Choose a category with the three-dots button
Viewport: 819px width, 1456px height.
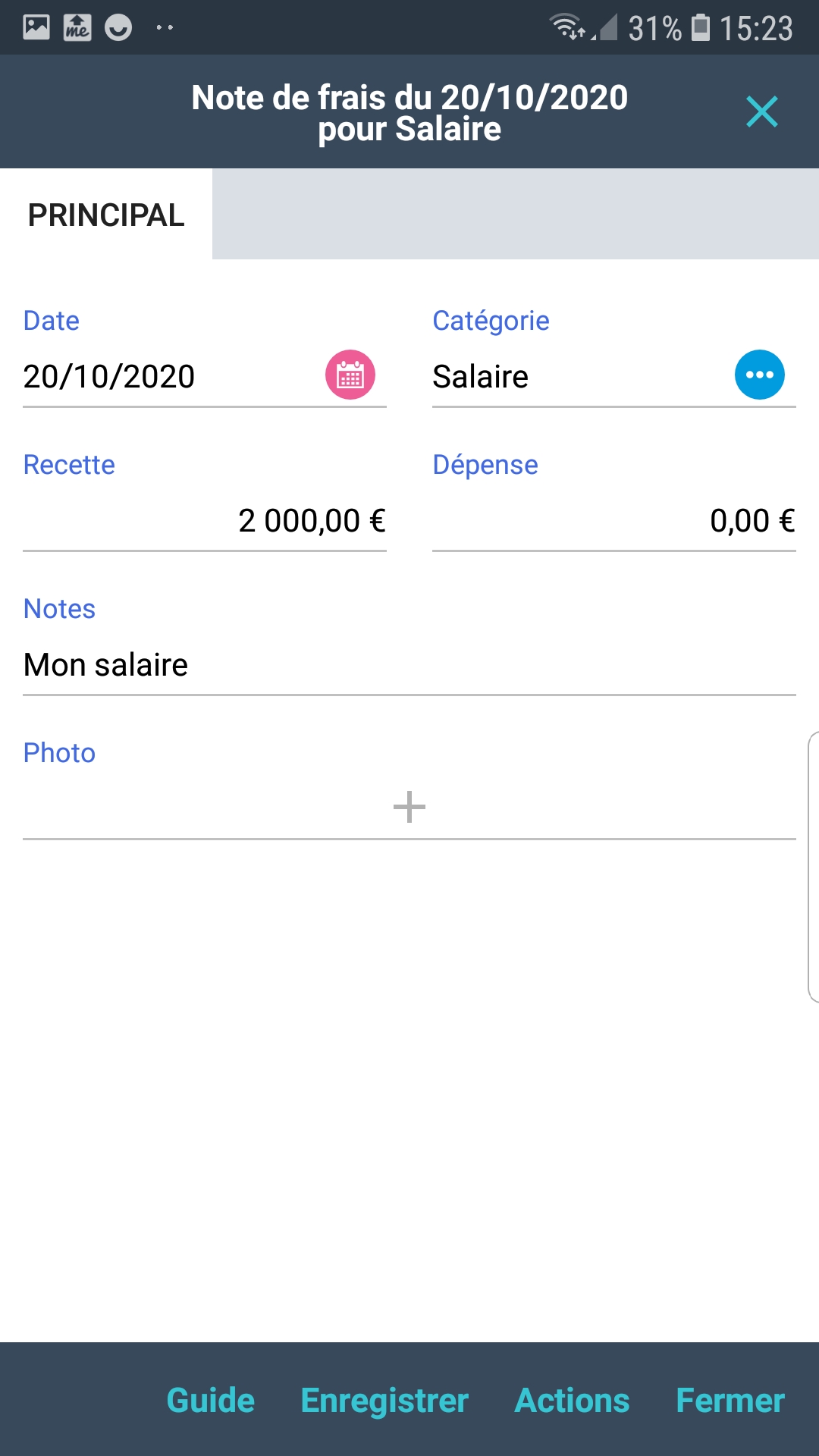[759, 375]
